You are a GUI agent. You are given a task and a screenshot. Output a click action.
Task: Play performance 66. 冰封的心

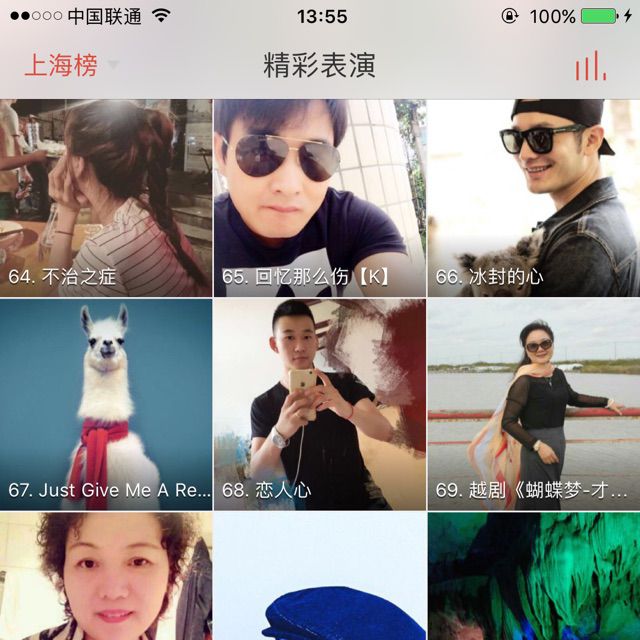pyautogui.click(x=533, y=198)
